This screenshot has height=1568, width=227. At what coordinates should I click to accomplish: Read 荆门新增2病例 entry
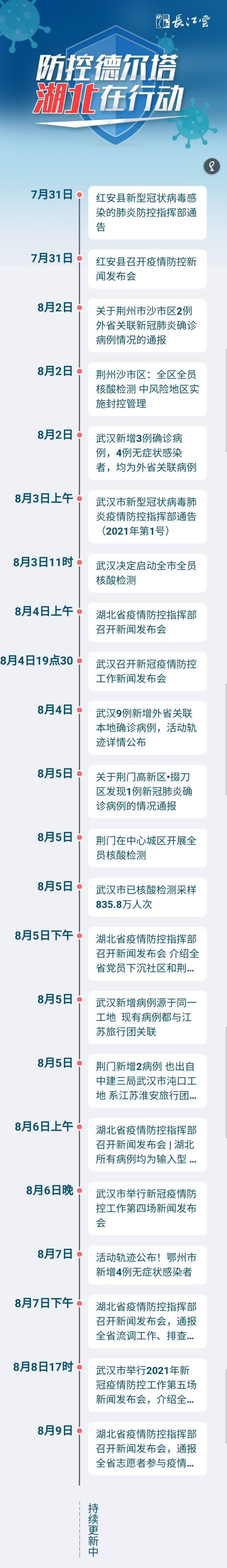coord(147,1080)
